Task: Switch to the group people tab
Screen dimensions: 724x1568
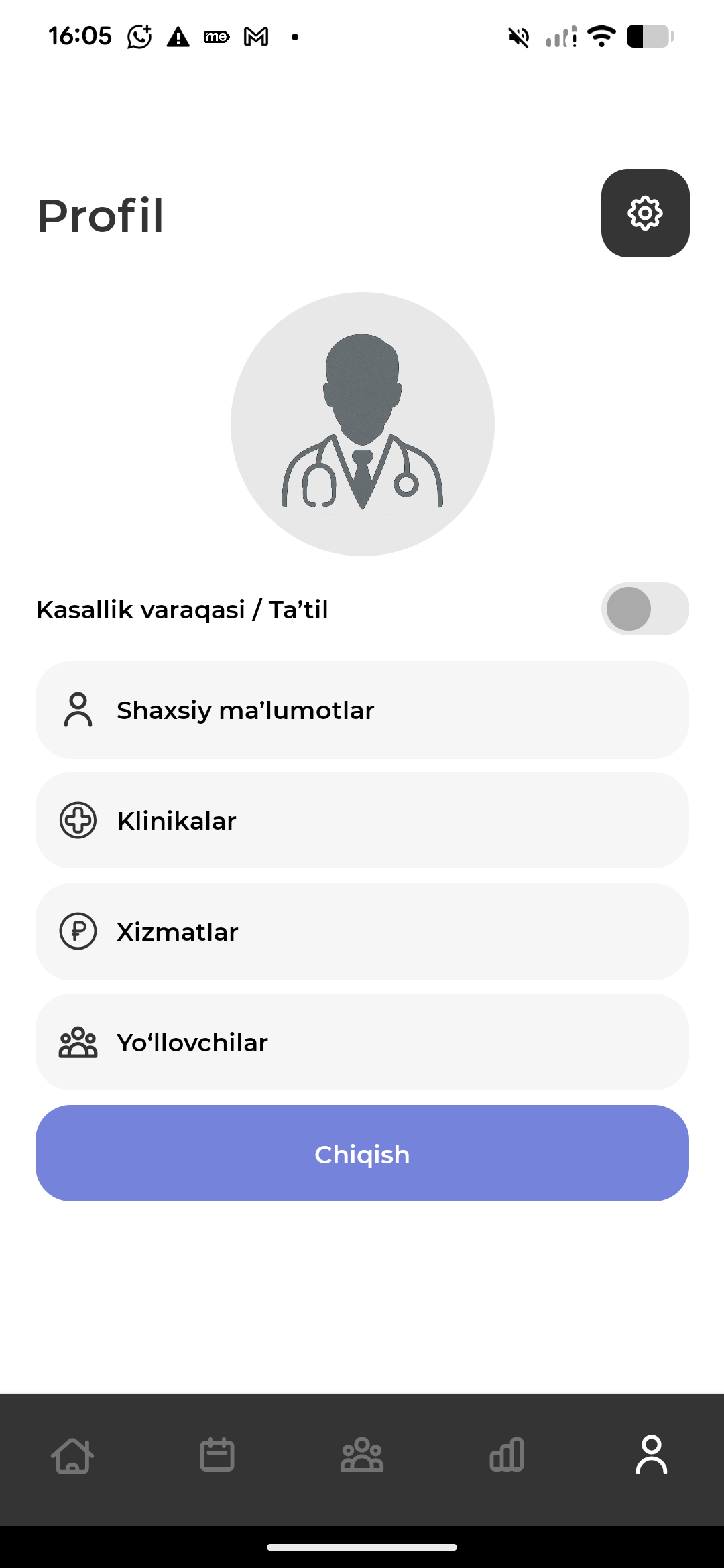Action: pyautogui.click(x=362, y=1455)
